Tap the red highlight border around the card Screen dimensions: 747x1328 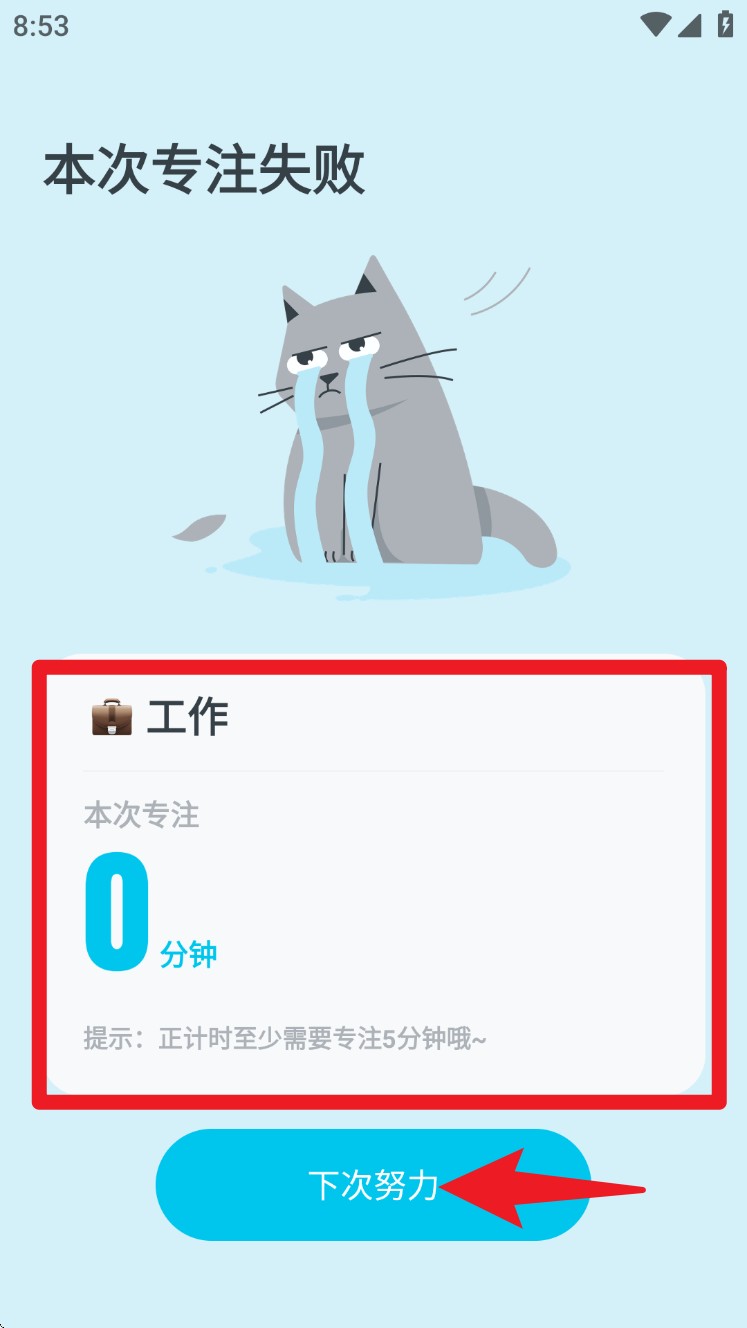click(x=373, y=663)
